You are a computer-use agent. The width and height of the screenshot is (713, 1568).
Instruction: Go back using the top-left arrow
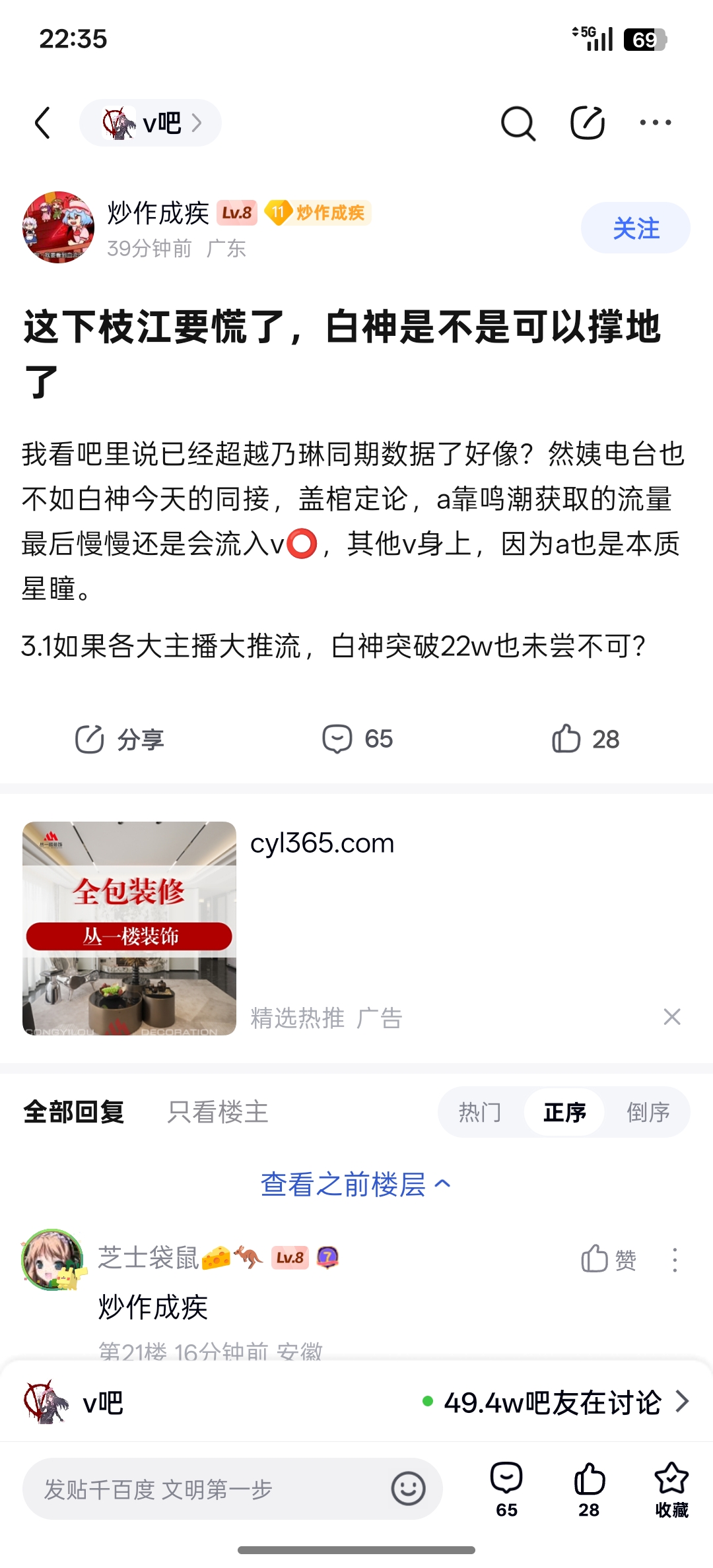coord(43,123)
